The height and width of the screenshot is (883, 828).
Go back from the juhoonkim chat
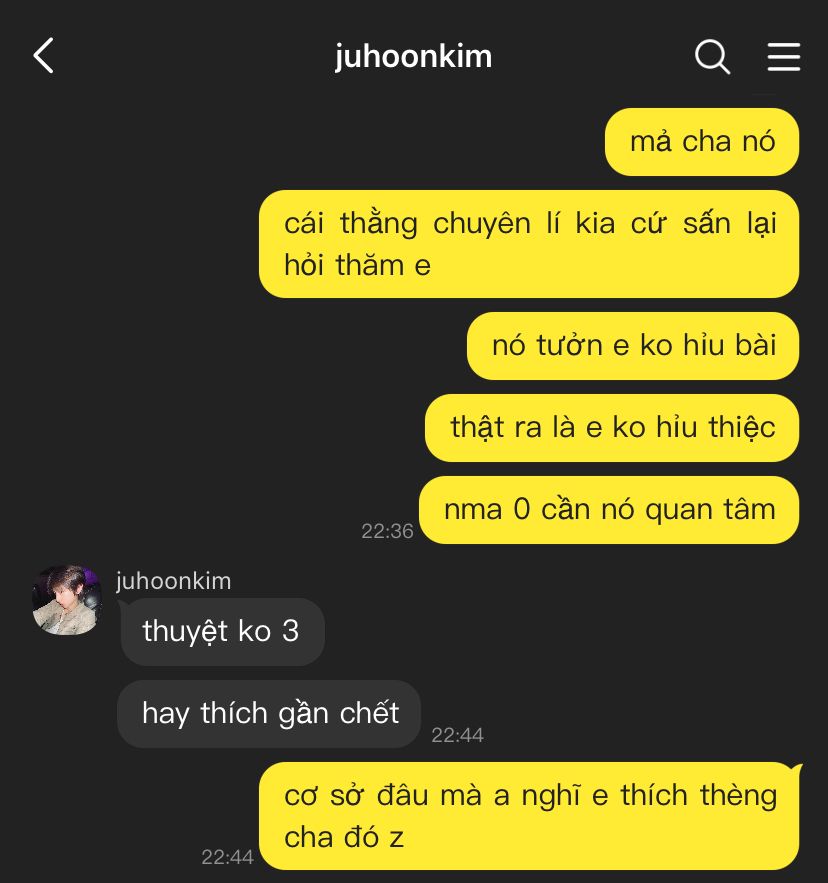pos(43,56)
